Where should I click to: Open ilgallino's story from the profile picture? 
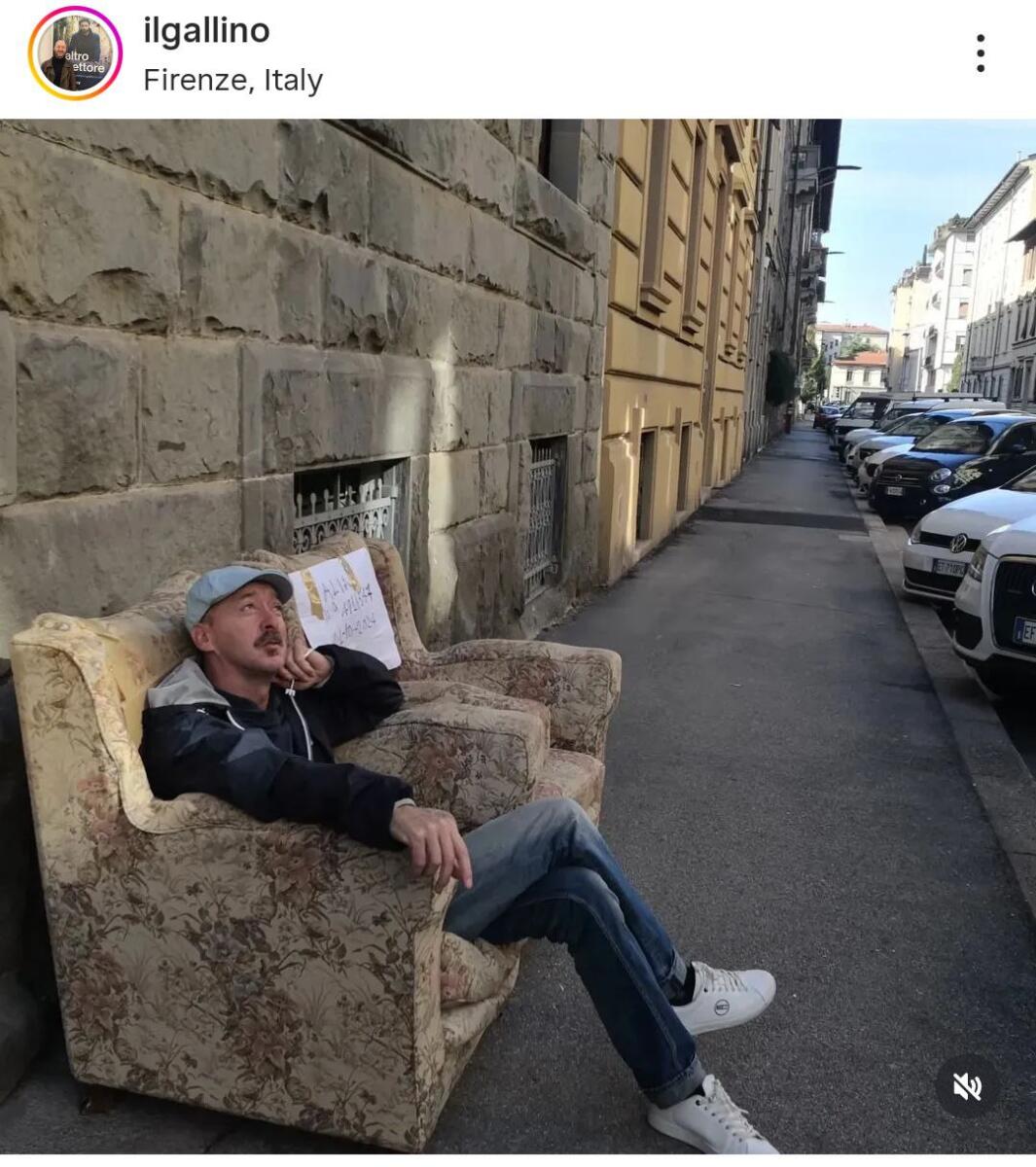[75, 54]
